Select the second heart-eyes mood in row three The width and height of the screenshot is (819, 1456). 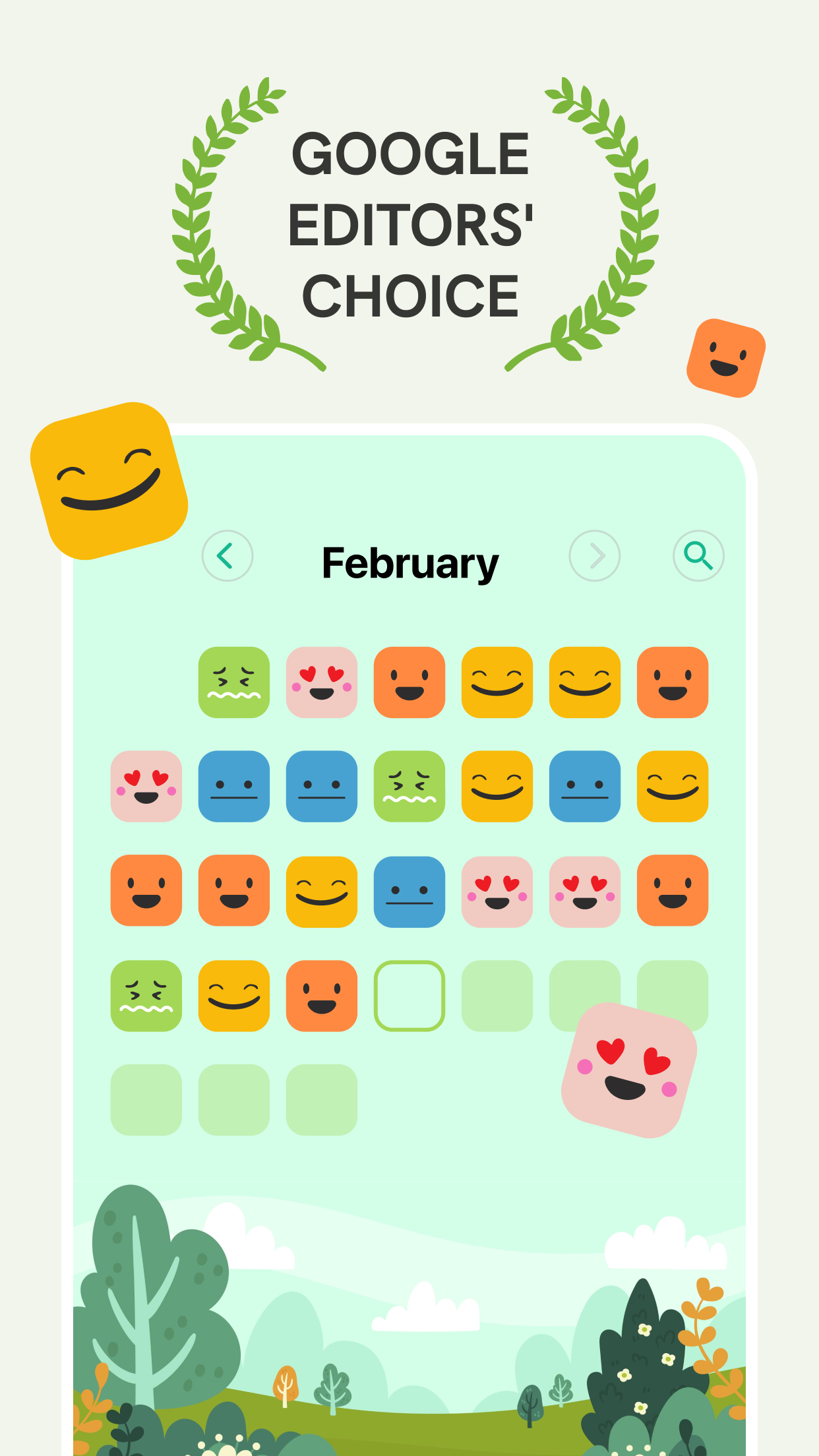585,892
